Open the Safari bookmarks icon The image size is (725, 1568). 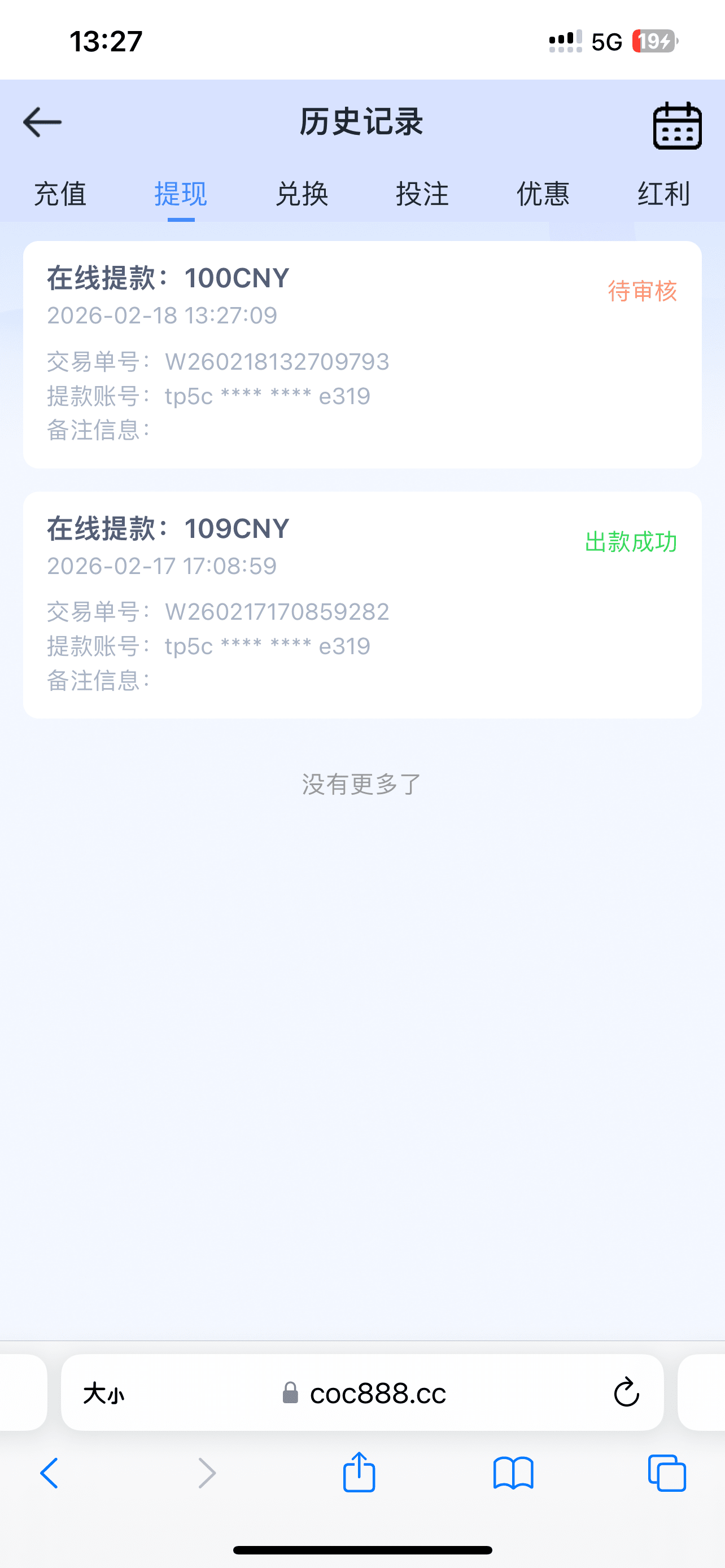click(513, 1473)
